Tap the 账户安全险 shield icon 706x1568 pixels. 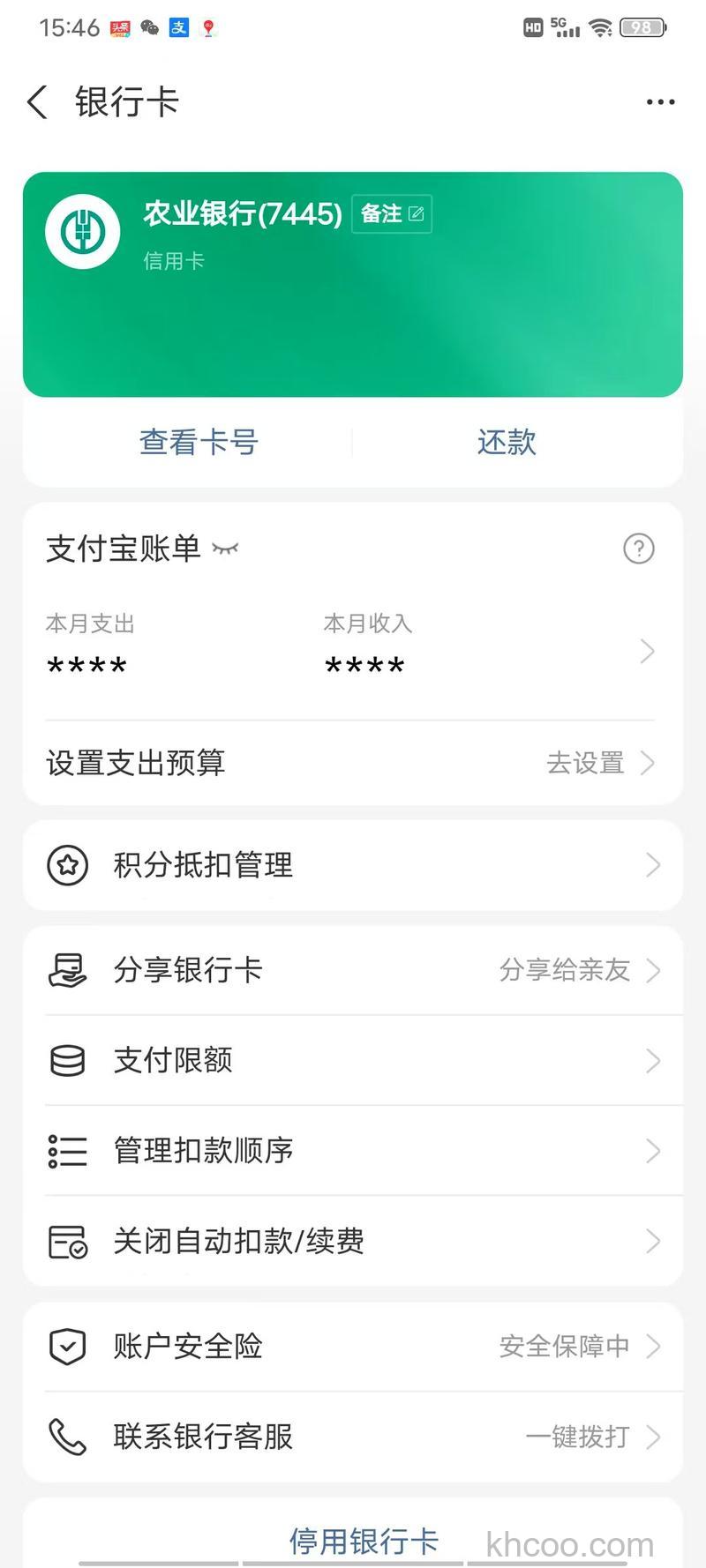point(66,1347)
